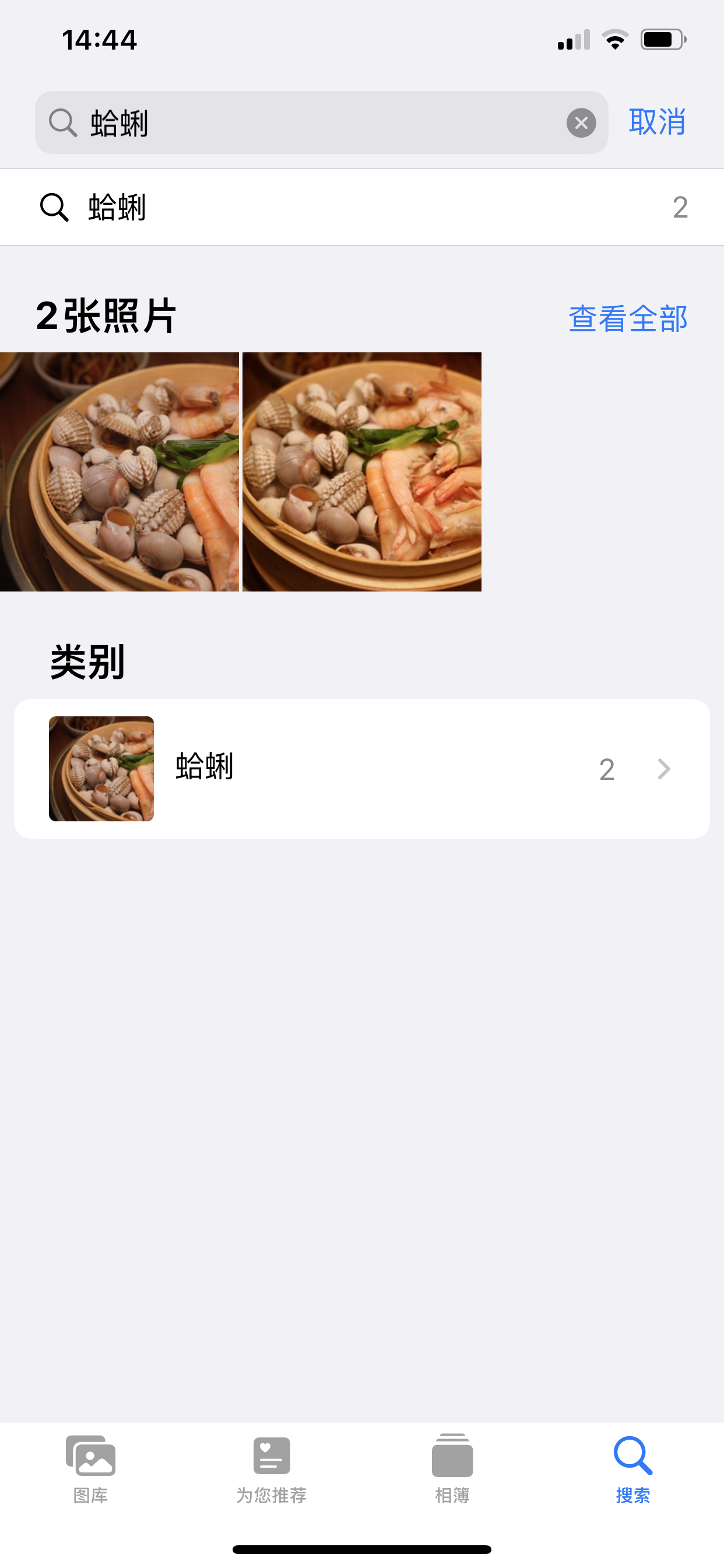The height and width of the screenshot is (1568, 724).
Task: Open the 蛤蜊 category row
Action: (x=362, y=769)
